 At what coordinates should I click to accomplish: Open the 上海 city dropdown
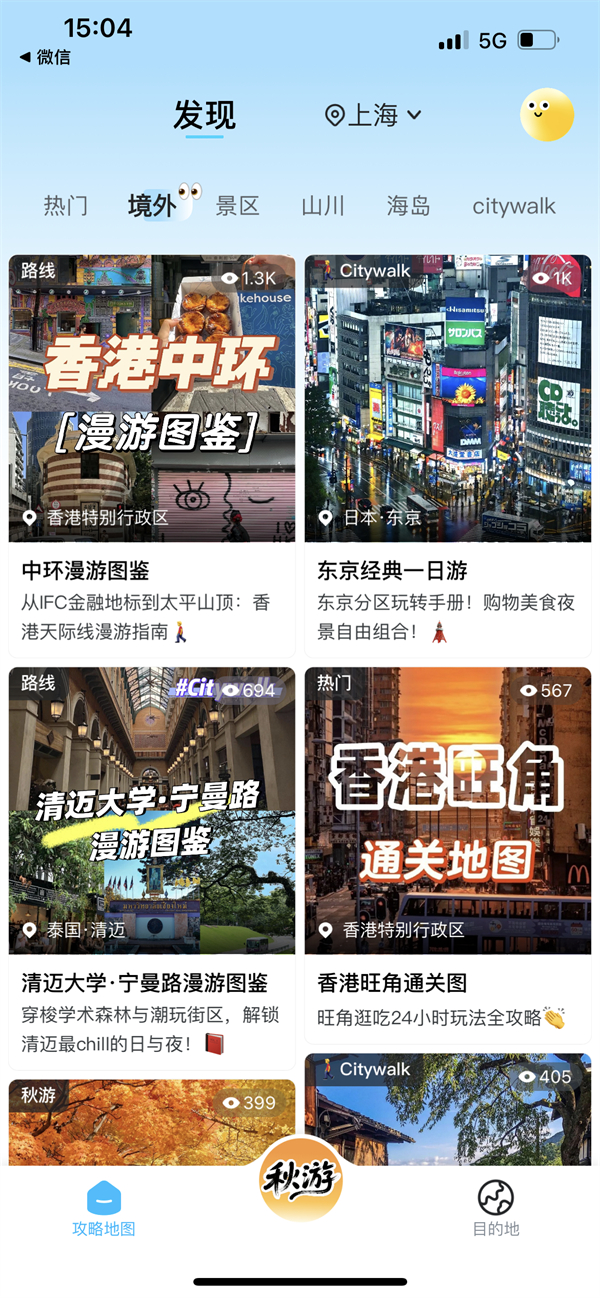click(x=373, y=116)
